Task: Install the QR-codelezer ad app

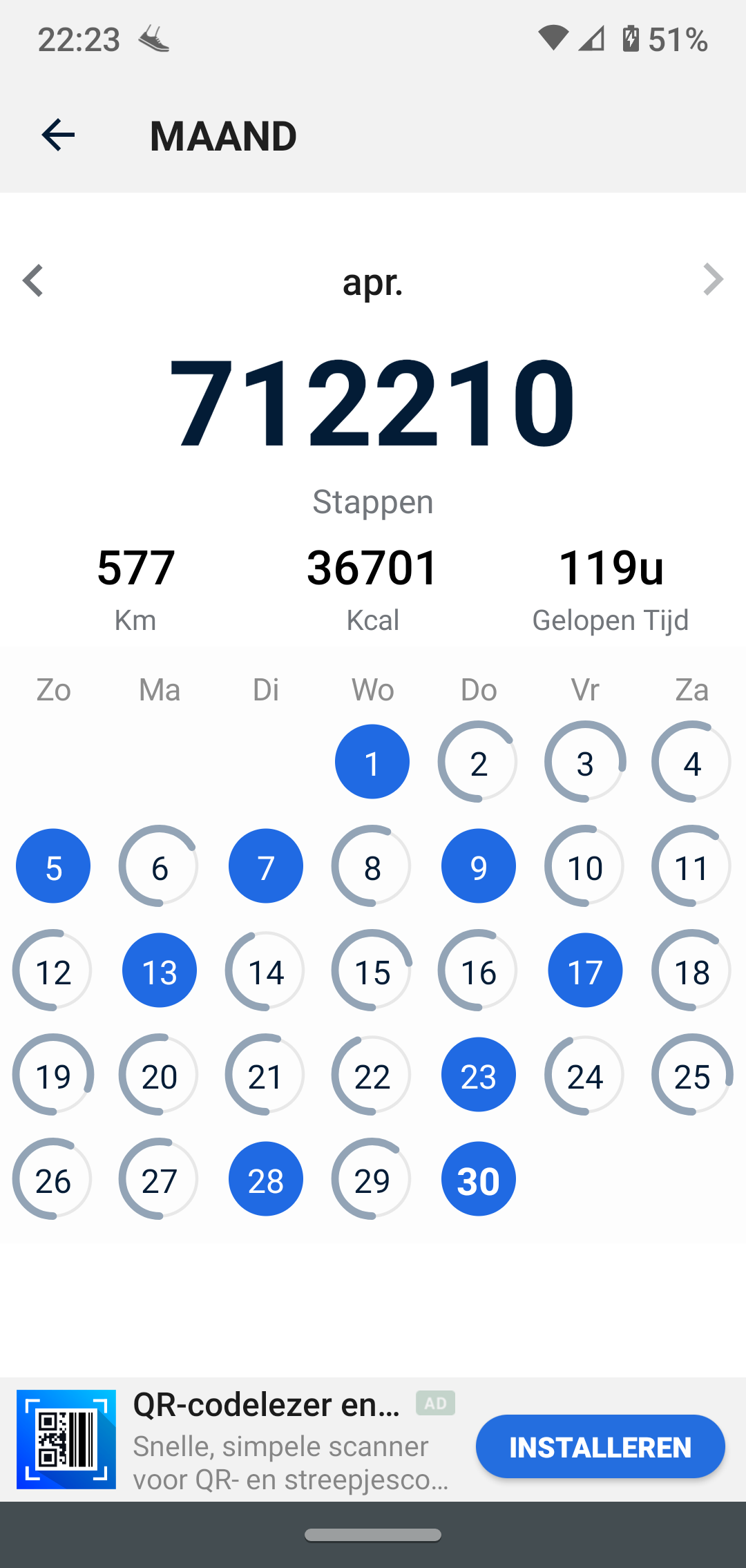Action: (600, 1446)
